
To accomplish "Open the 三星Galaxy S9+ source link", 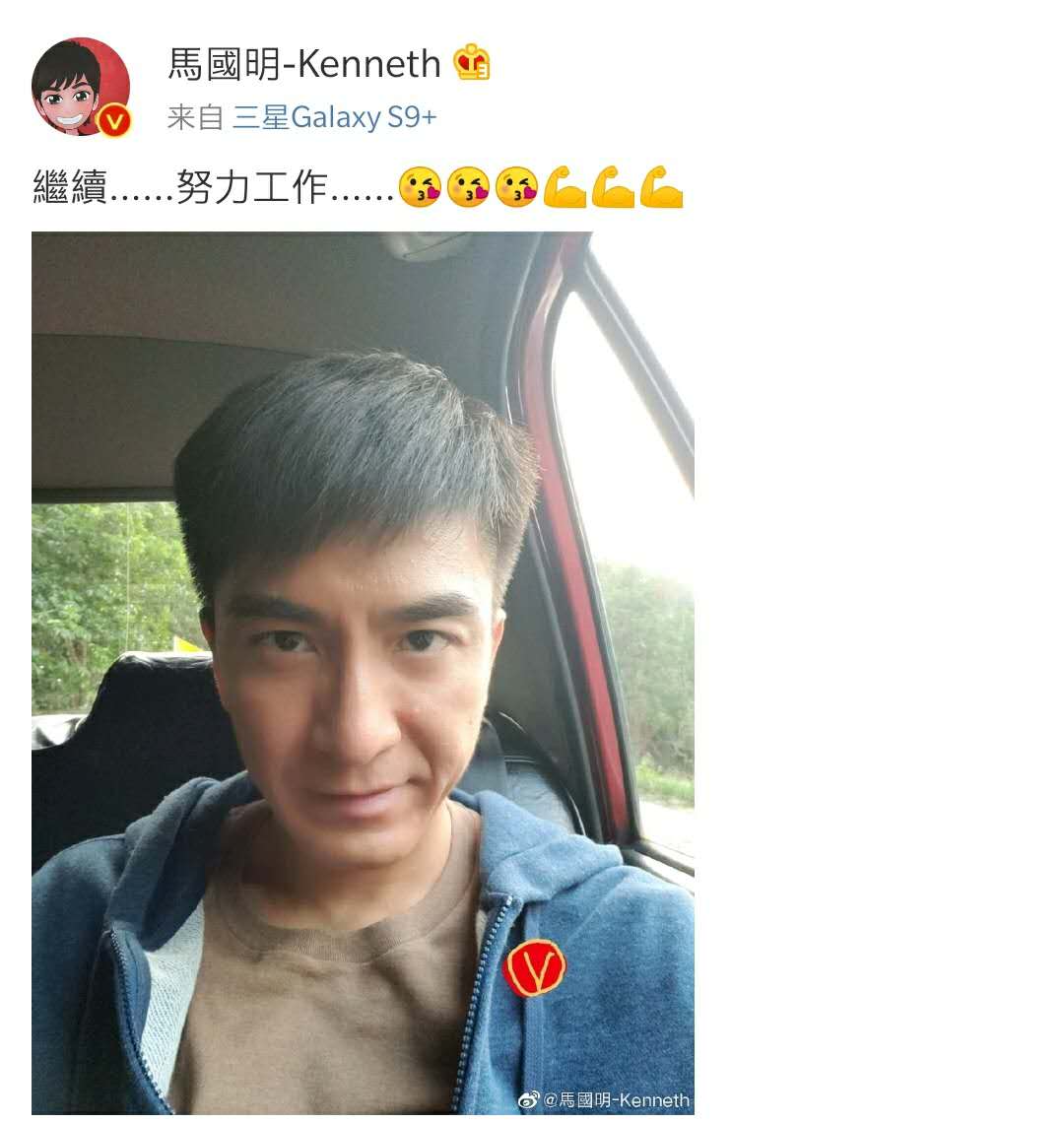I will click(334, 118).
